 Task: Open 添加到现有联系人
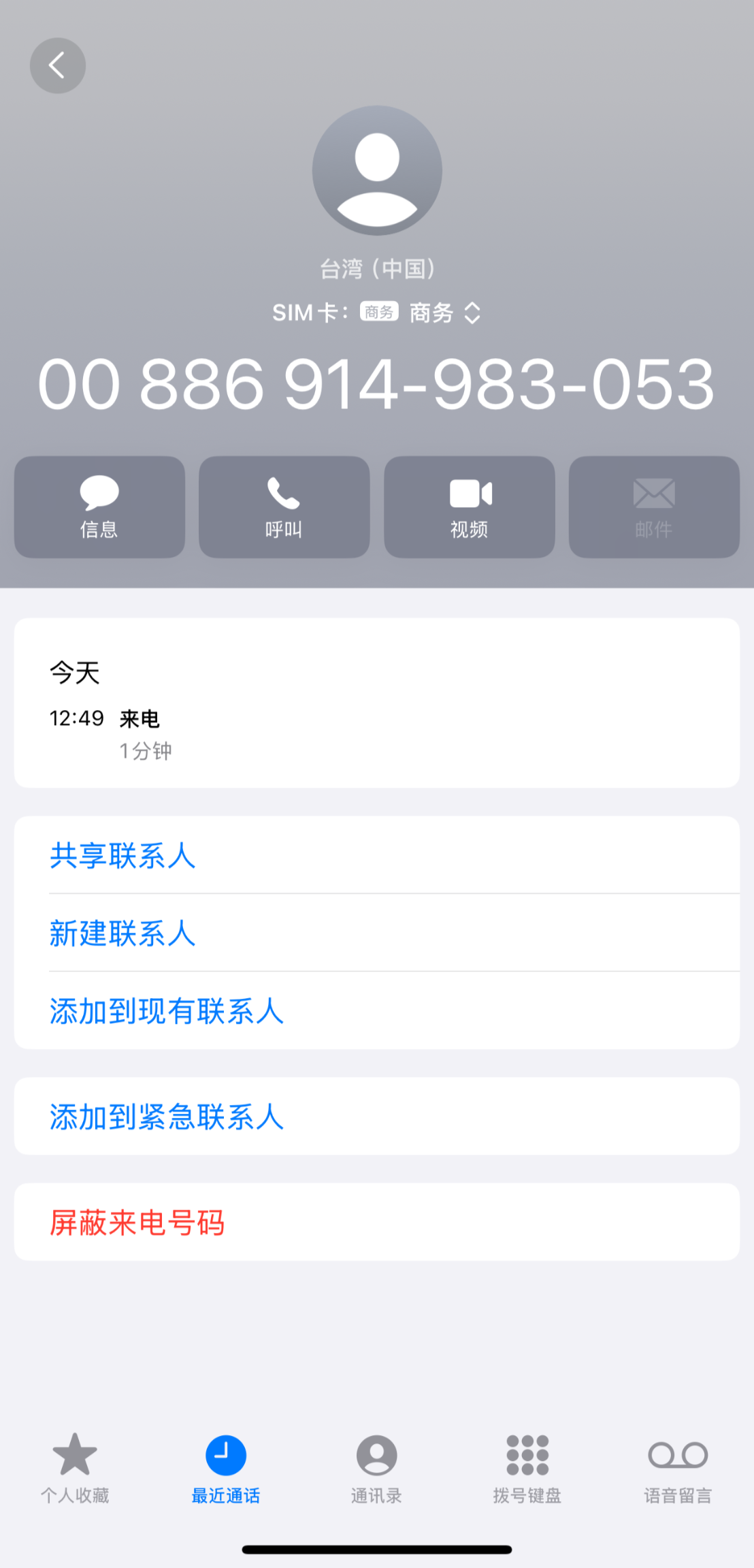tap(377, 1010)
